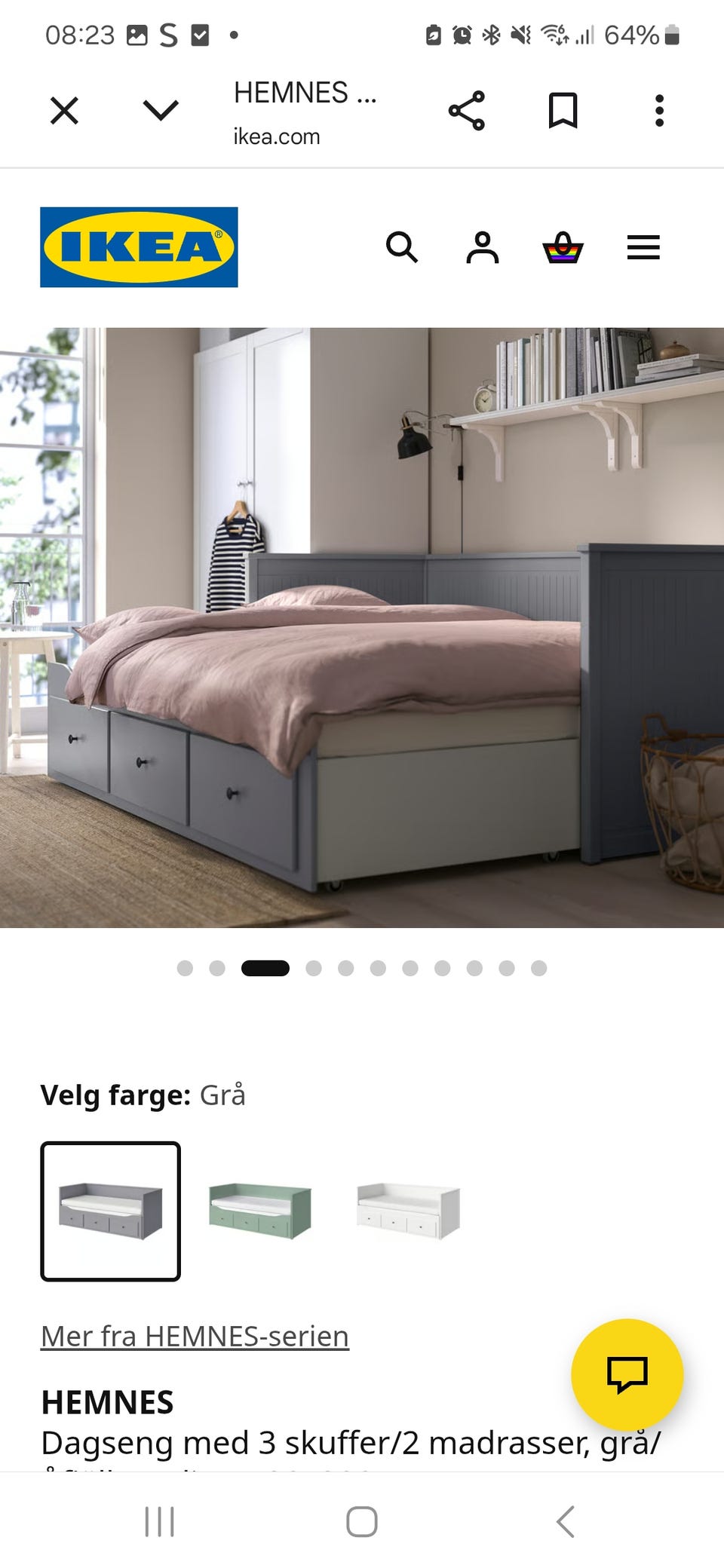Close the current browser tab

tap(64, 110)
